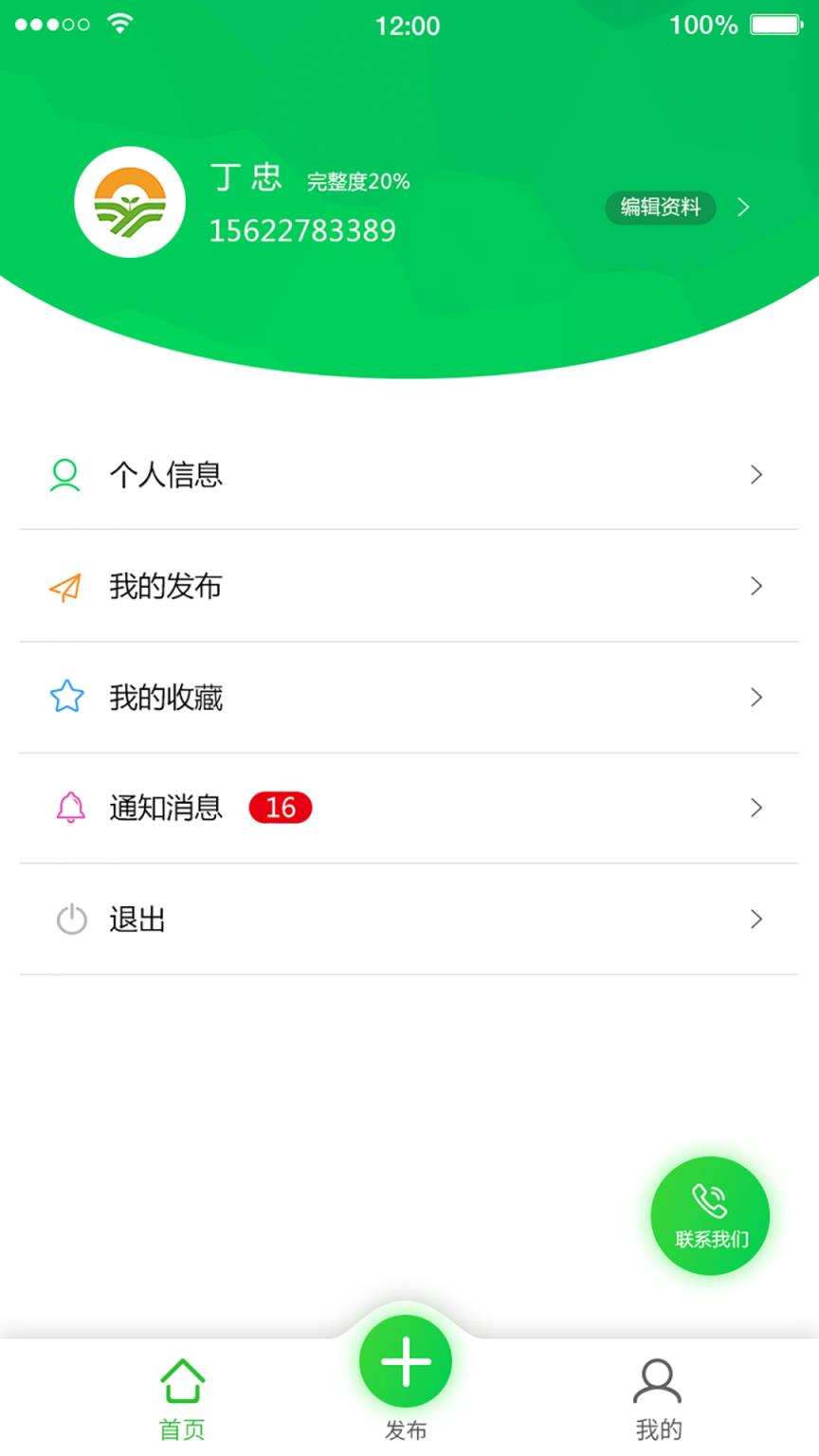Tap the red 16 notification badge
Viewport: 819px width, 1456px height.
click(281, 808)
